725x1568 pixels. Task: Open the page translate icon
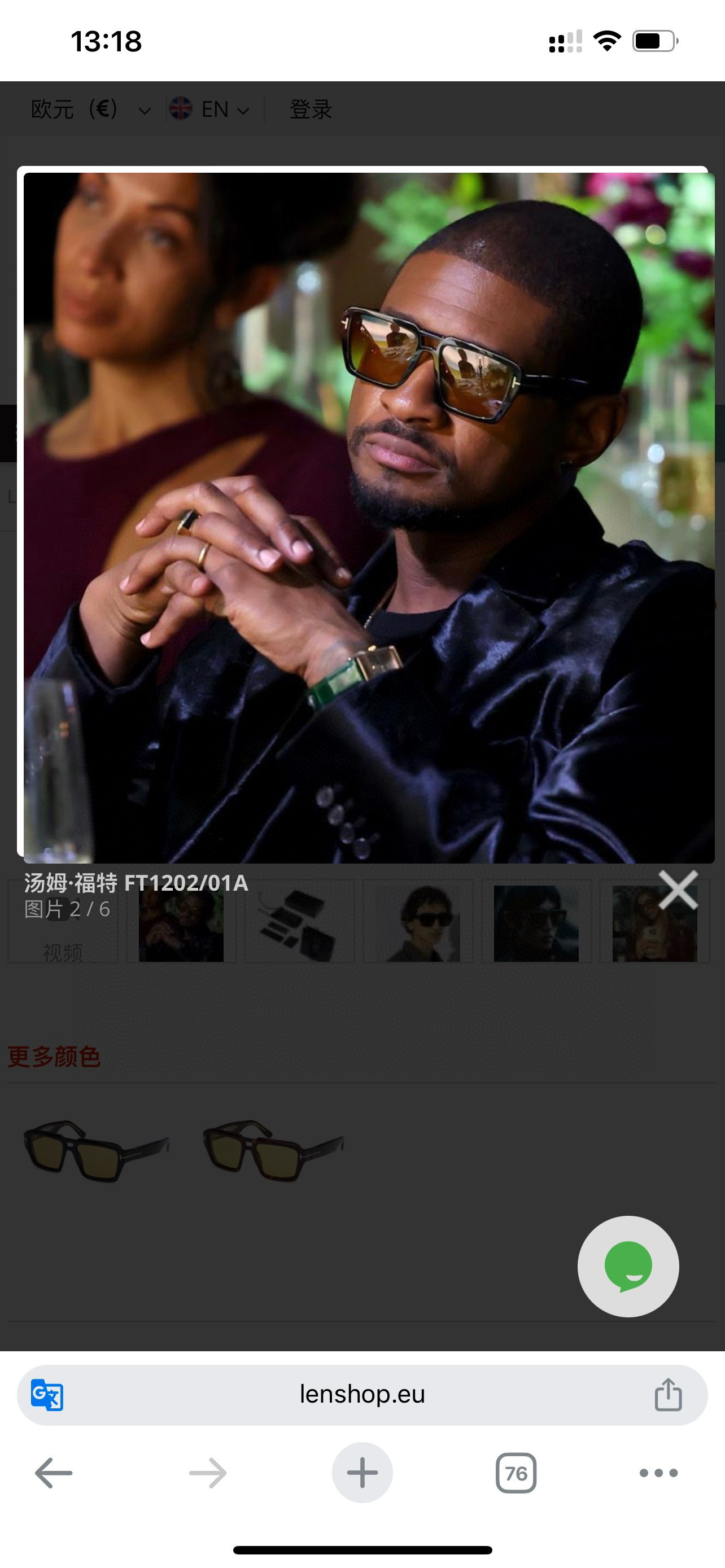tap(47, 1394)
